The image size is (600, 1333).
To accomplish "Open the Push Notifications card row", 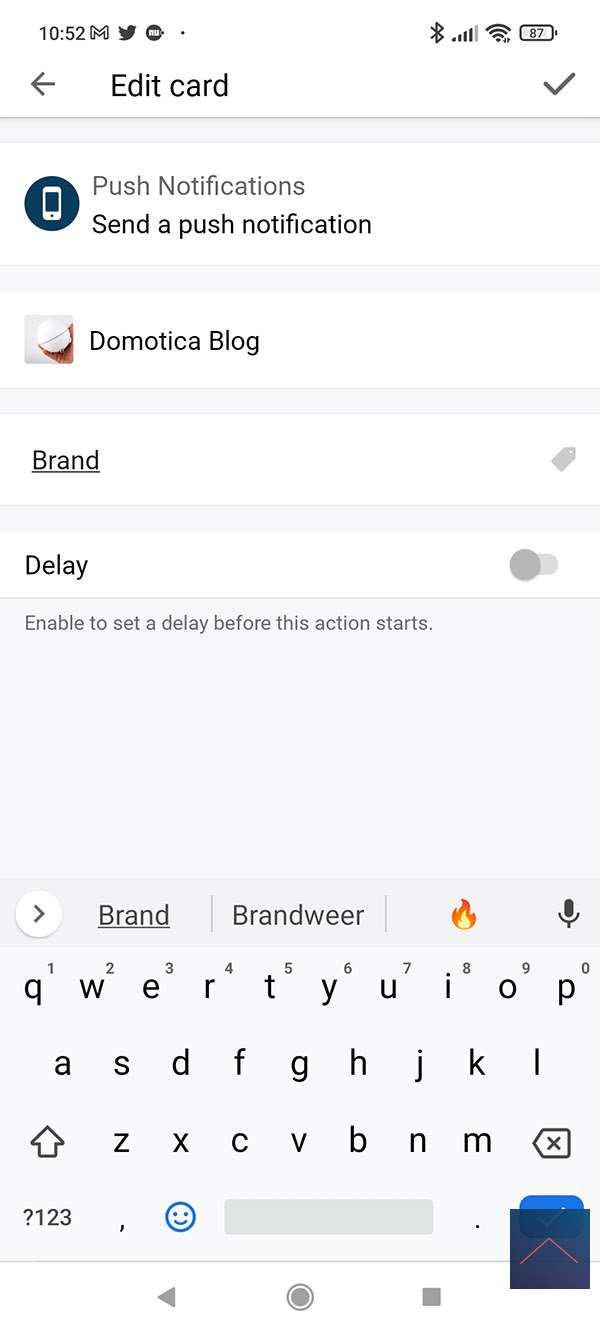I will click(300, 205).
